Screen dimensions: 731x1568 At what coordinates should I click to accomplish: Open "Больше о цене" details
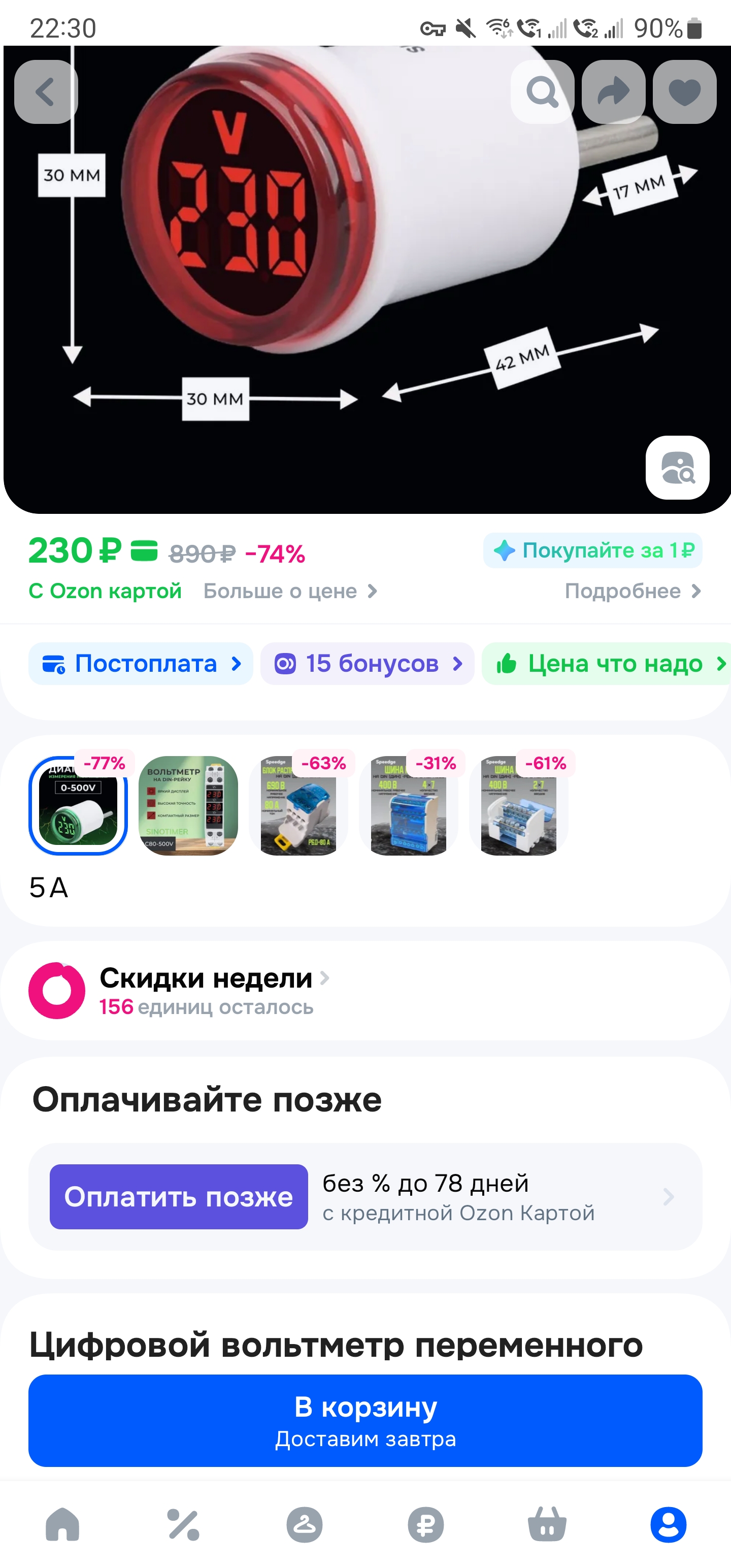[x=290, y=591]
